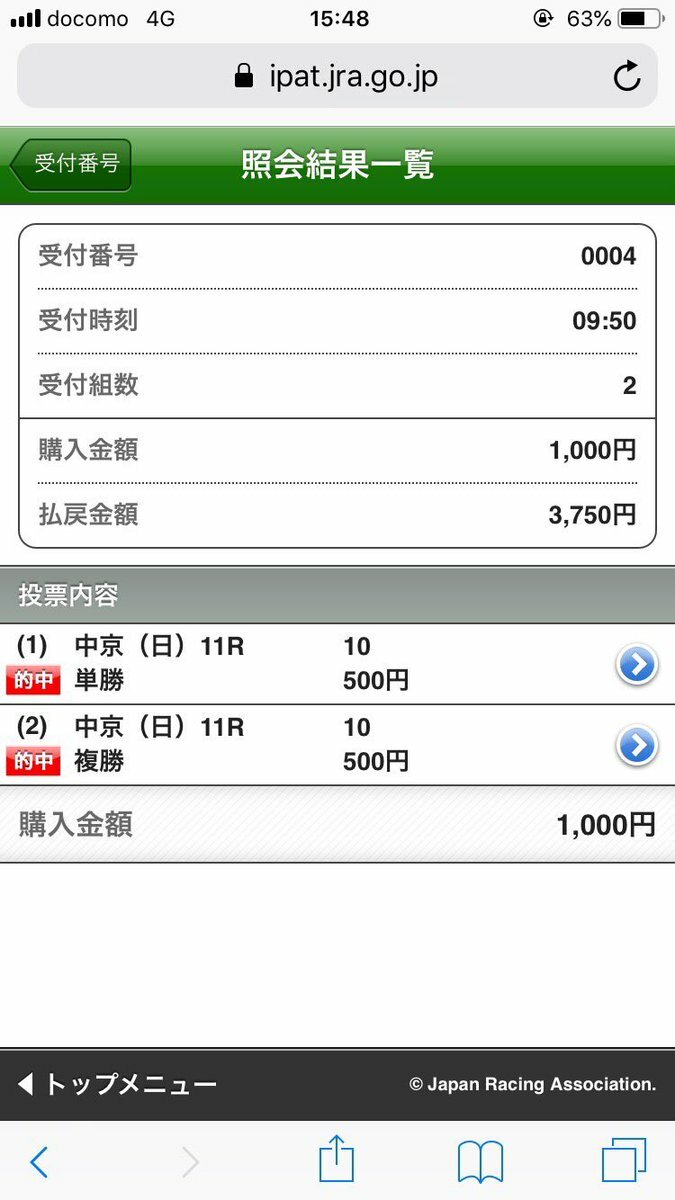This screenshot has width=675, height=1200.
Task: Open details of the 単勝 bet
Action: point(637,664)
